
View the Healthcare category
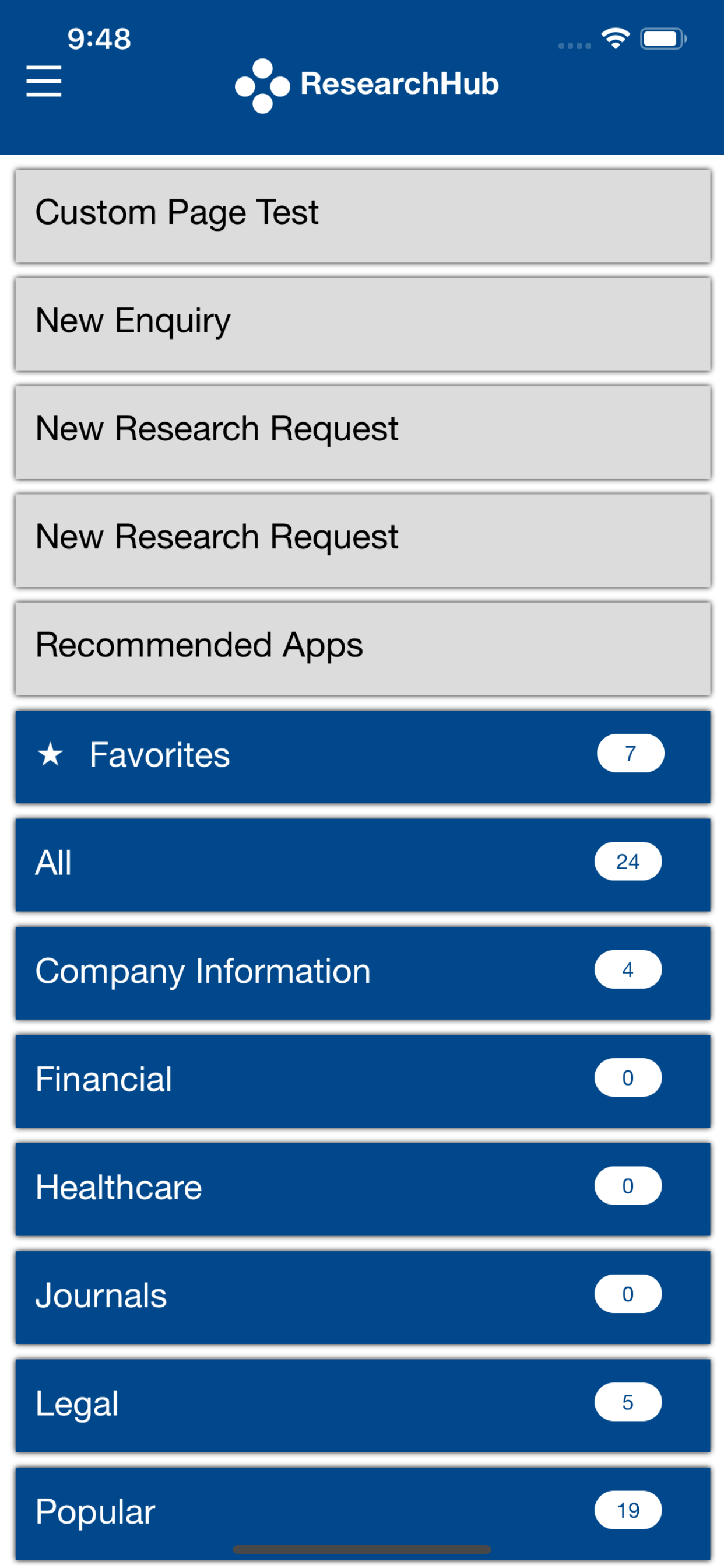click(x=363, y=1189)
